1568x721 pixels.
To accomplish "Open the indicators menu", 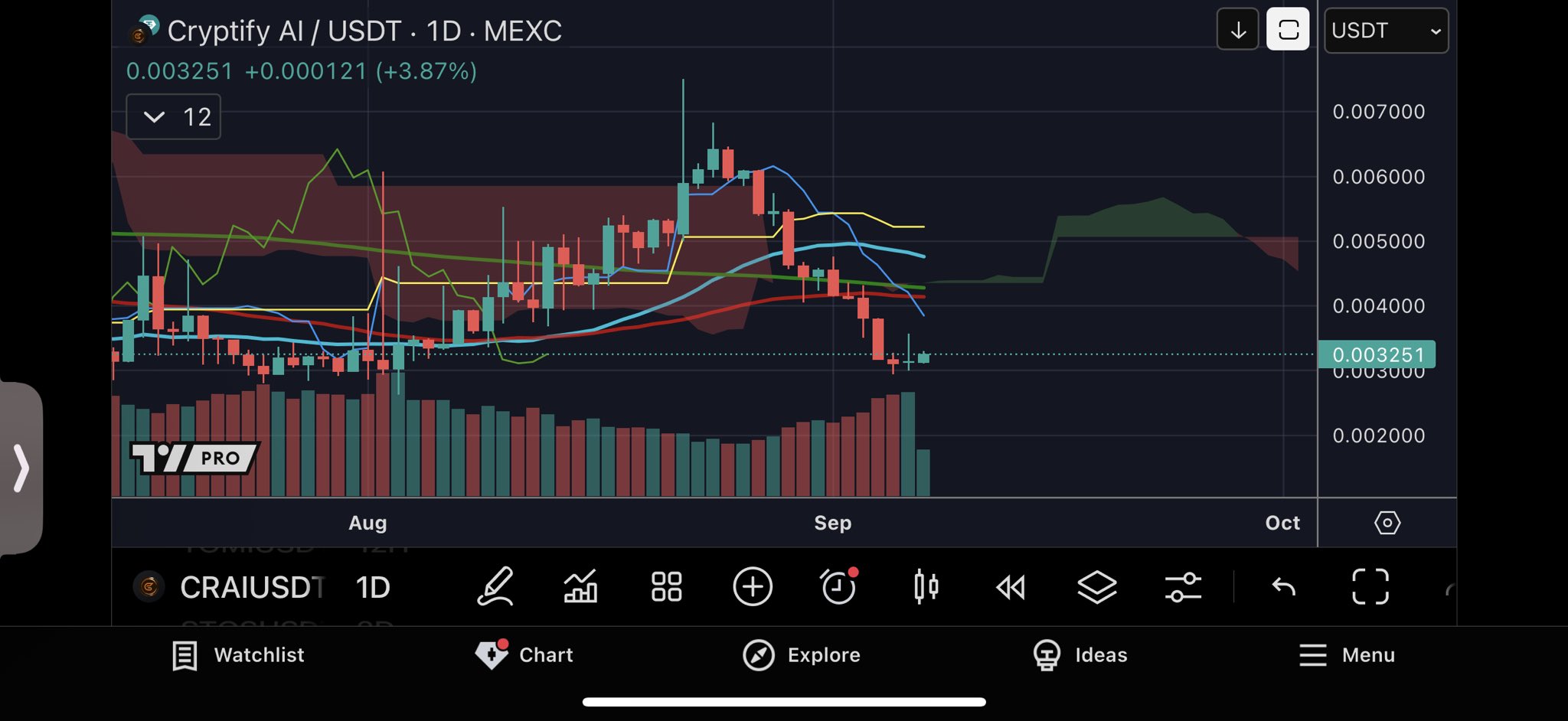I will (580, 588).
